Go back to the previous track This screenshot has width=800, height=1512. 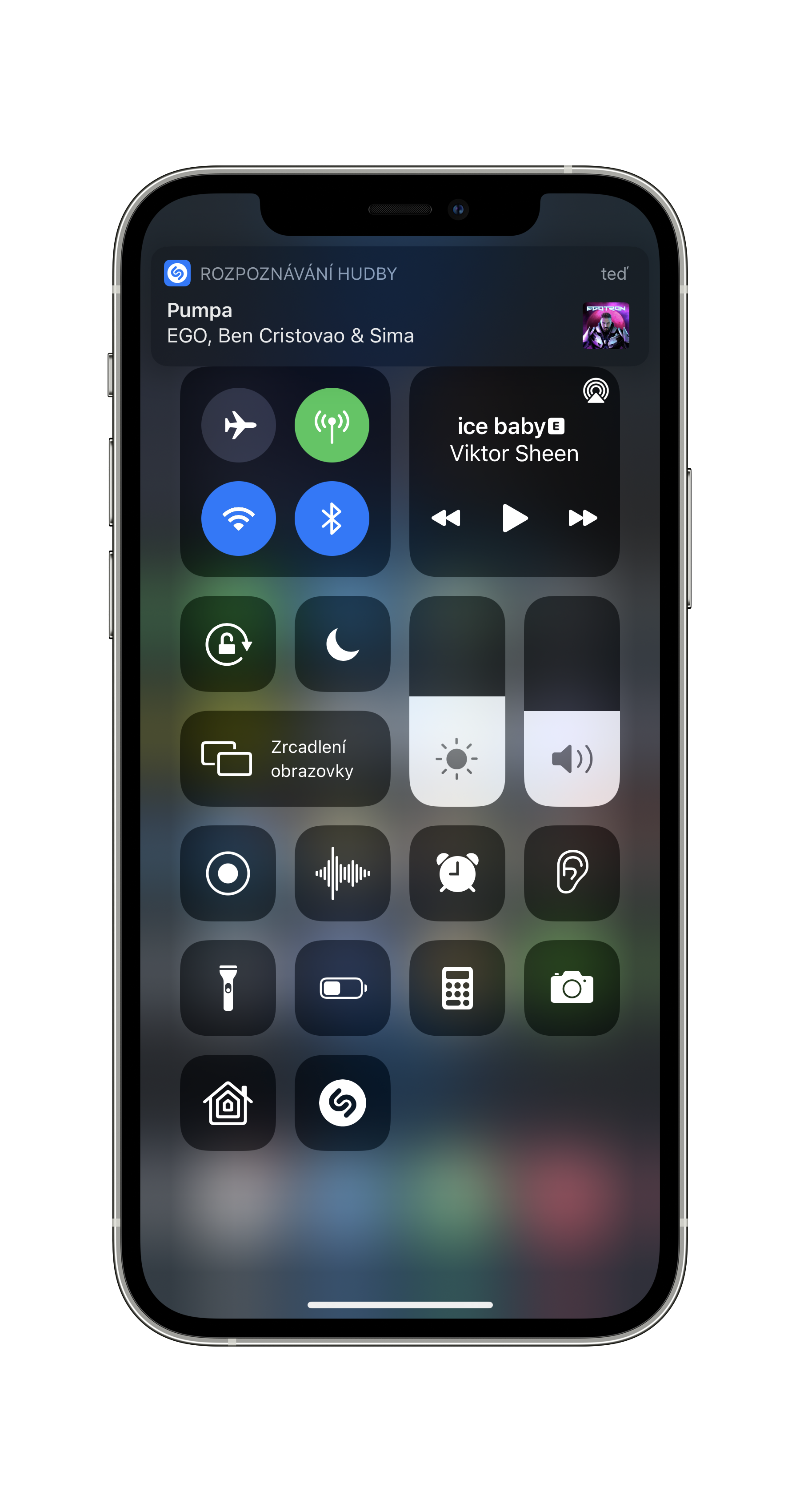tap(446, 518)
